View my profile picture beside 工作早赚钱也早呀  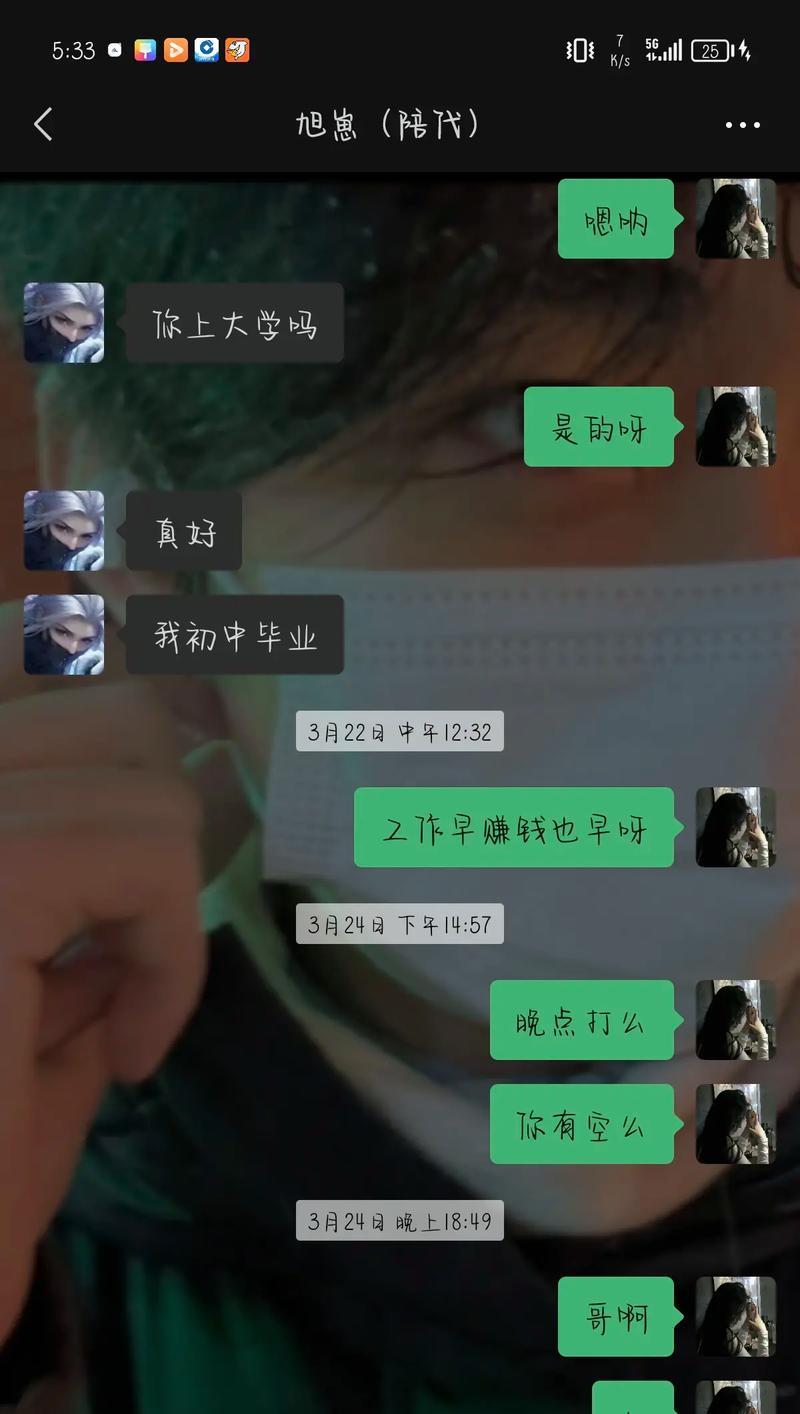[736, 827]
